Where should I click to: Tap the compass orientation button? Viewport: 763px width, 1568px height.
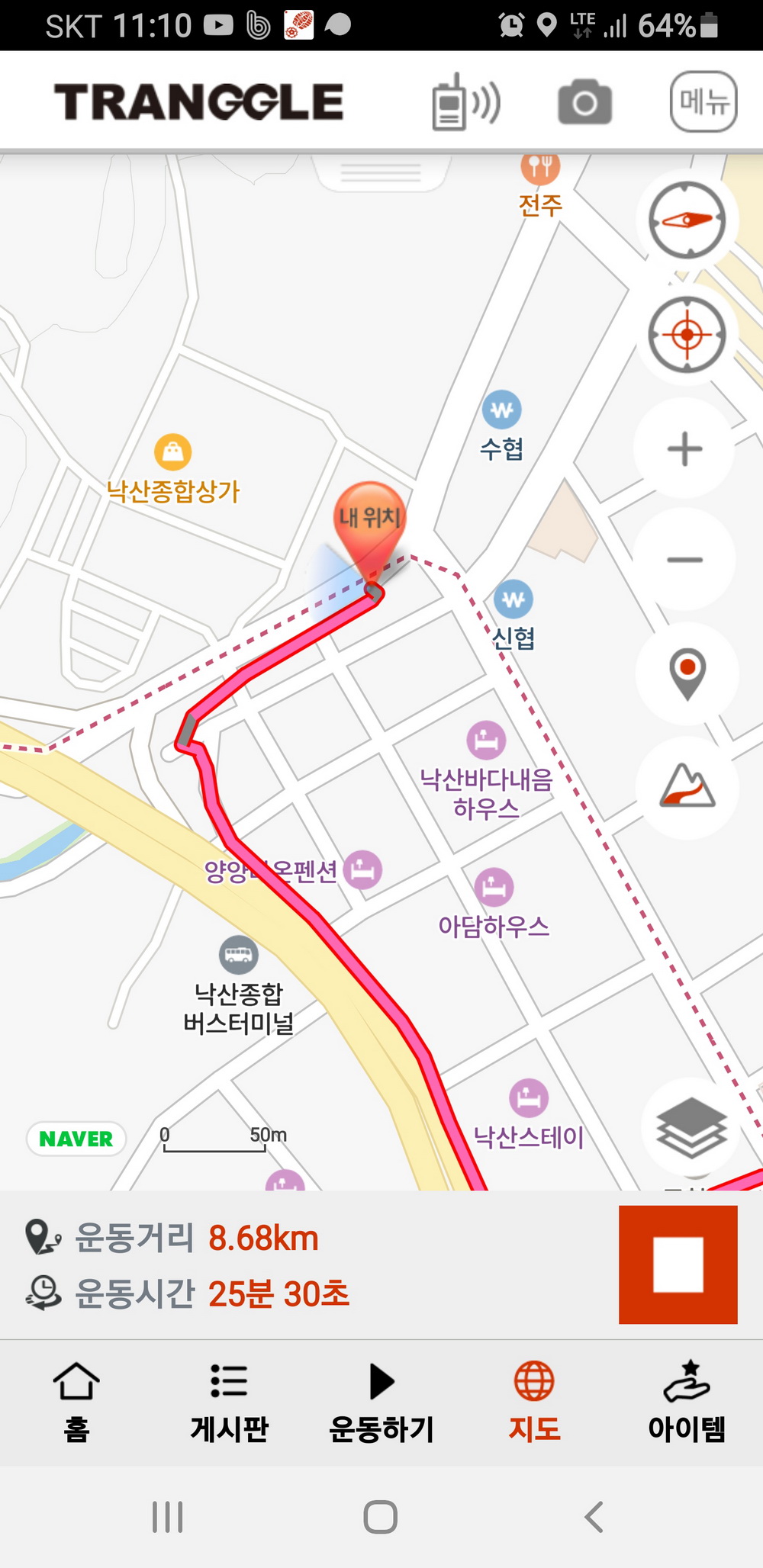[x=687, y=220]
